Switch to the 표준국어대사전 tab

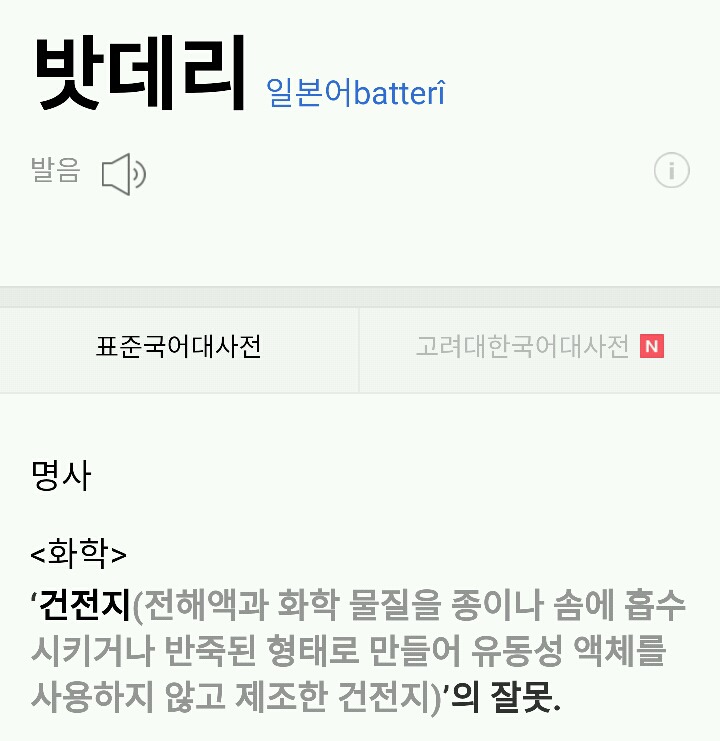pyautogui.click(x=179, y=349)
